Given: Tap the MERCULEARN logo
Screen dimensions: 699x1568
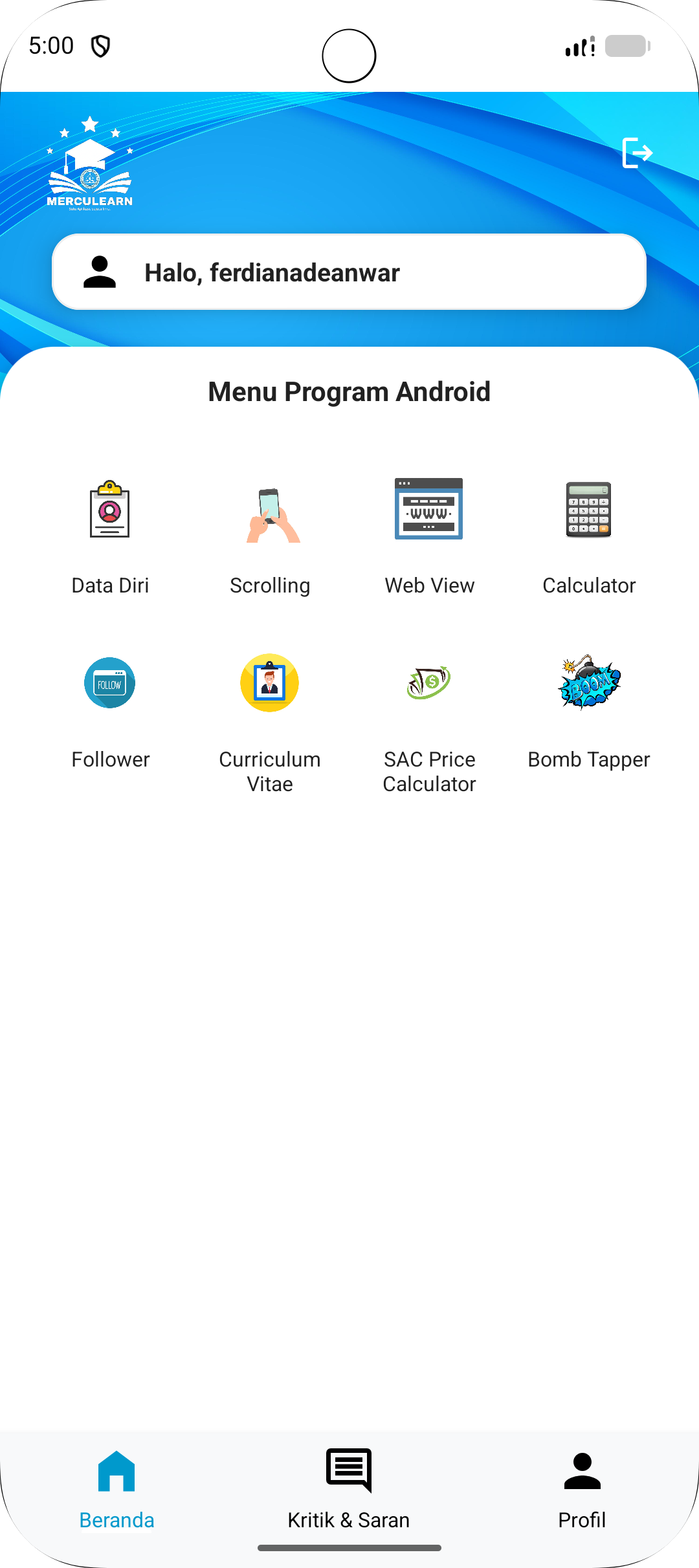Looking at the screenshot, I should pos(90,165).
